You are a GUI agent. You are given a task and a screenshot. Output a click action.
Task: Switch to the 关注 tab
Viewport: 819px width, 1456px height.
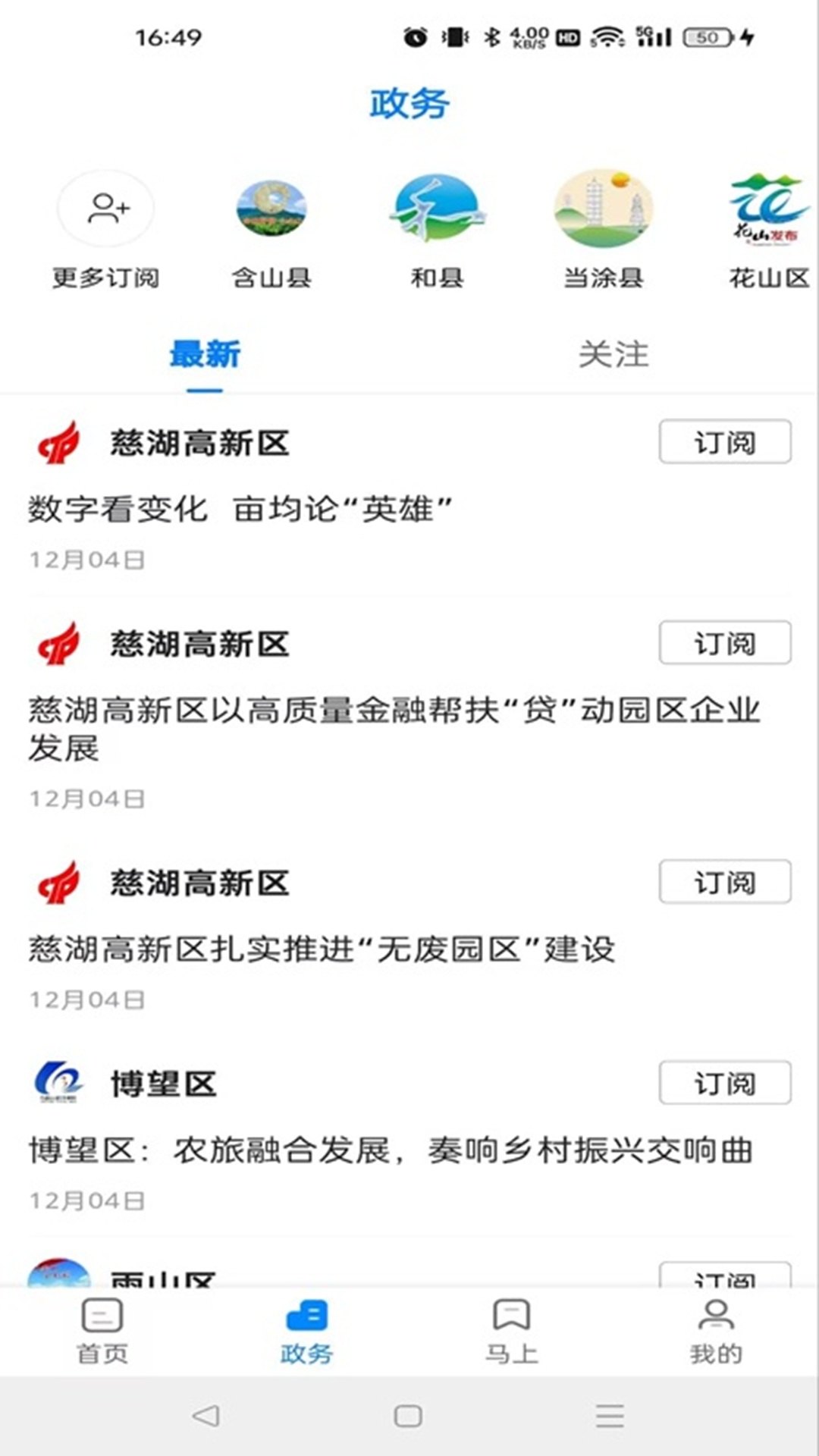pyautogui.click(x=613, y=353)
